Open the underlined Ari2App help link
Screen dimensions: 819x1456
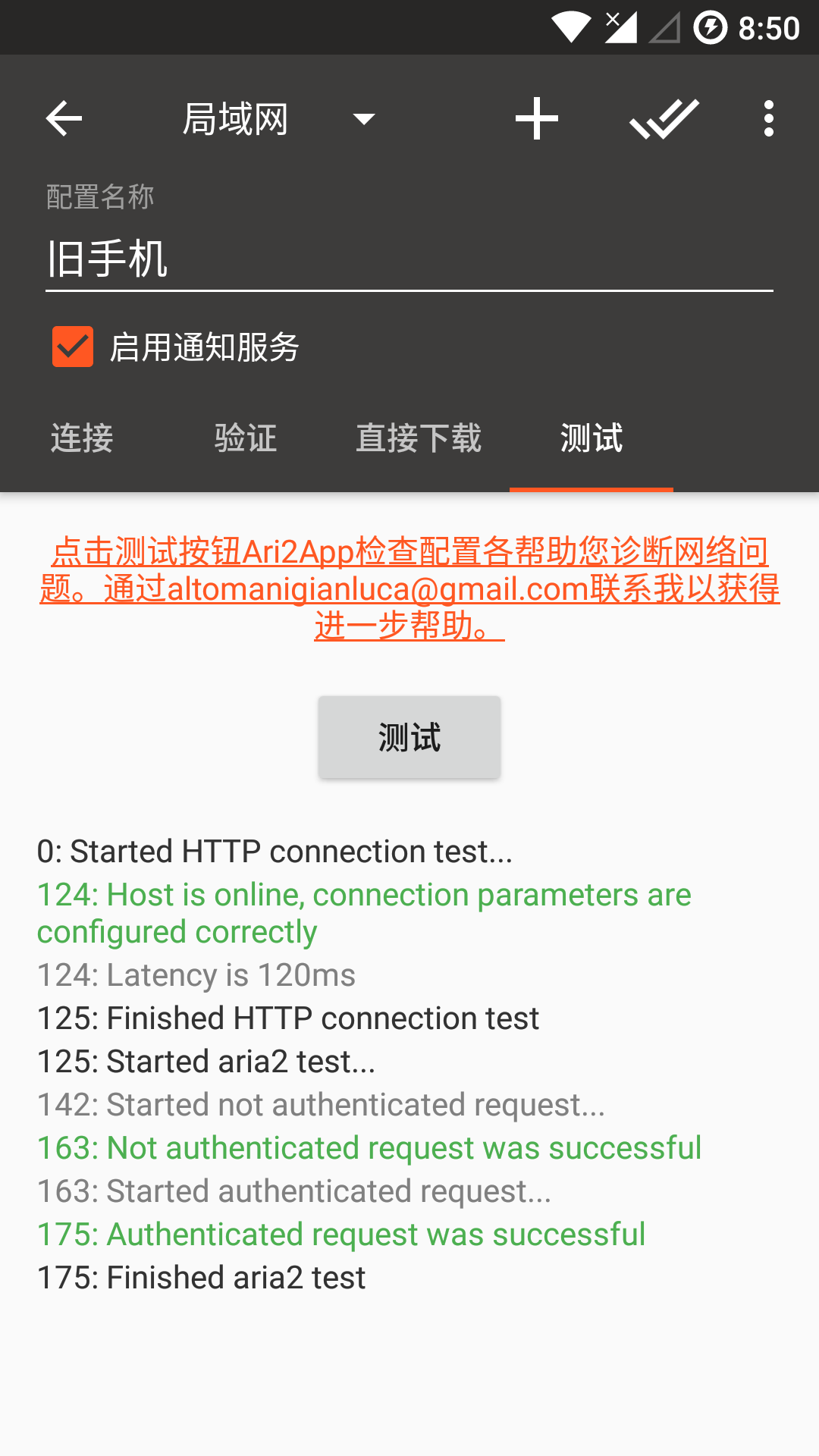[409, 588]
